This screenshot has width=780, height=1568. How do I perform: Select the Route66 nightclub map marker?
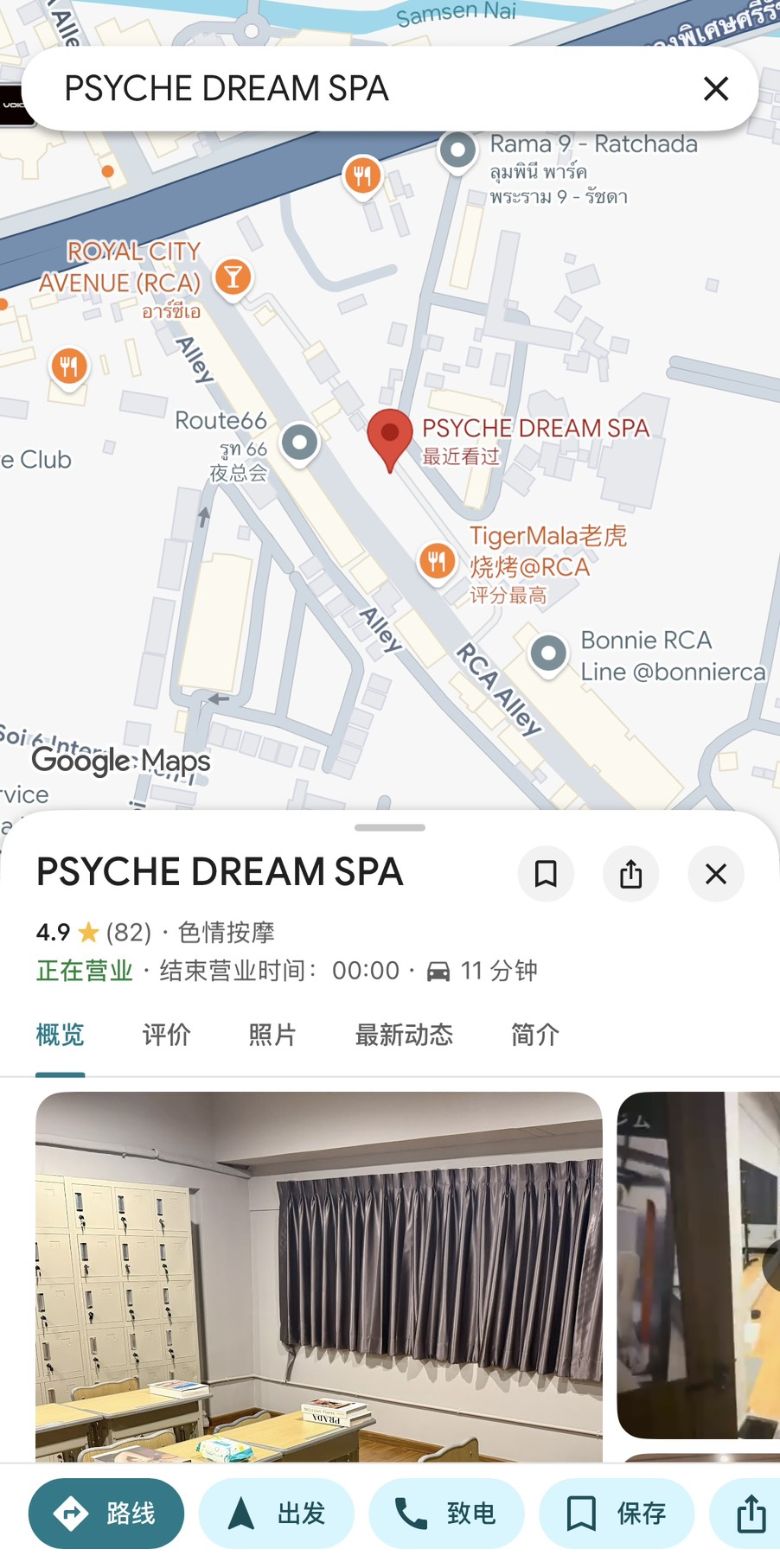click(x=300, y=443)
